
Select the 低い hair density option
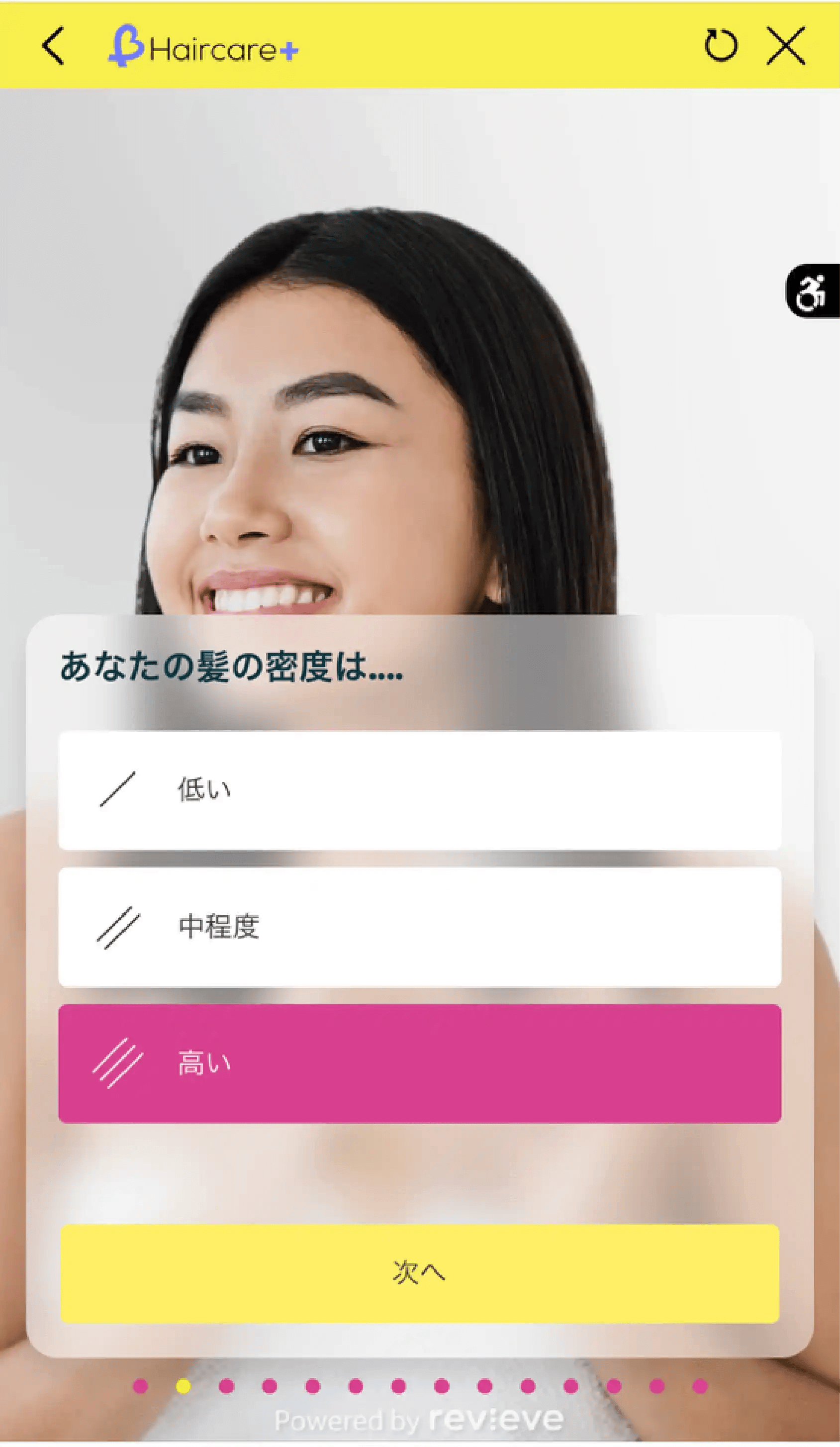click(x=420, y=791)
